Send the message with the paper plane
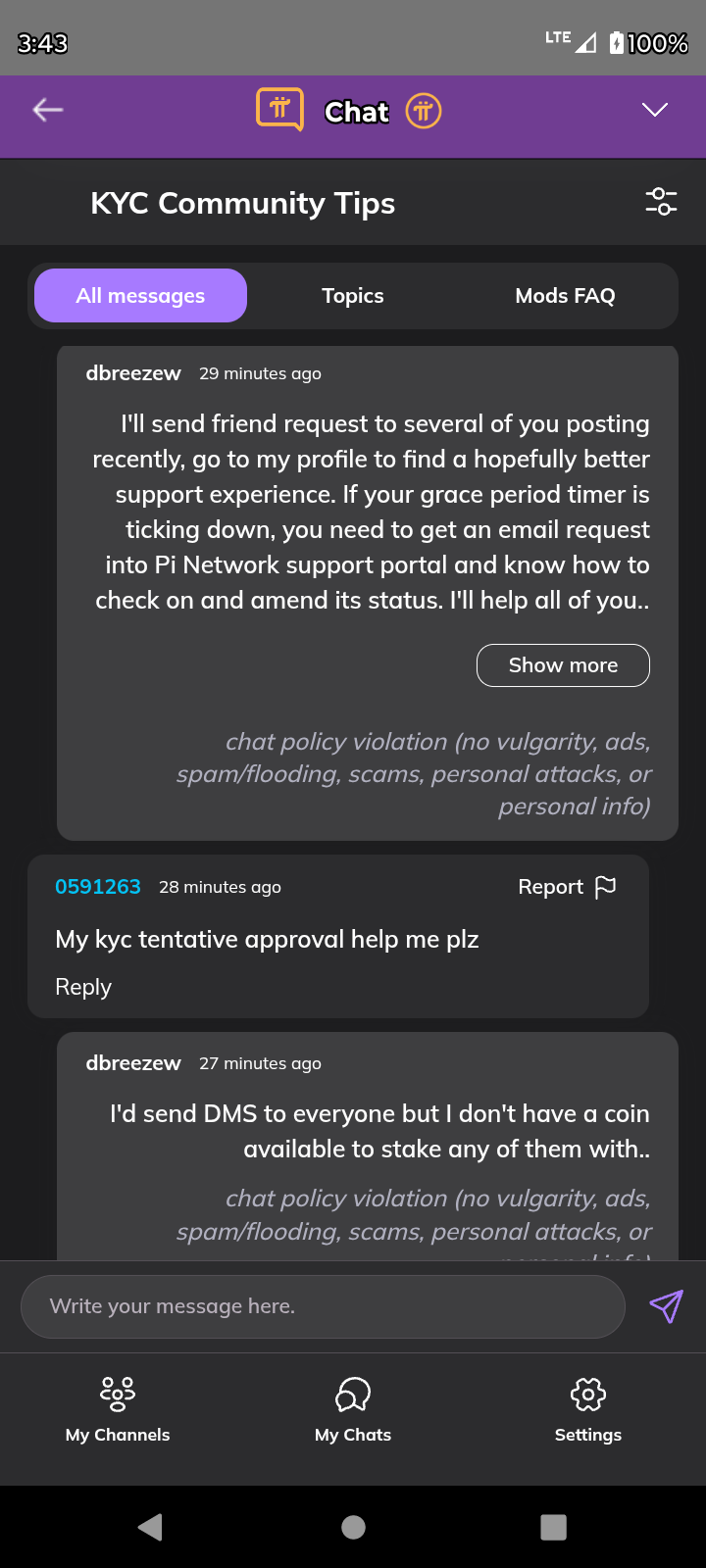Viewport: 706px width, 1568px height. pyautogui.click(x=666, y=1306)
